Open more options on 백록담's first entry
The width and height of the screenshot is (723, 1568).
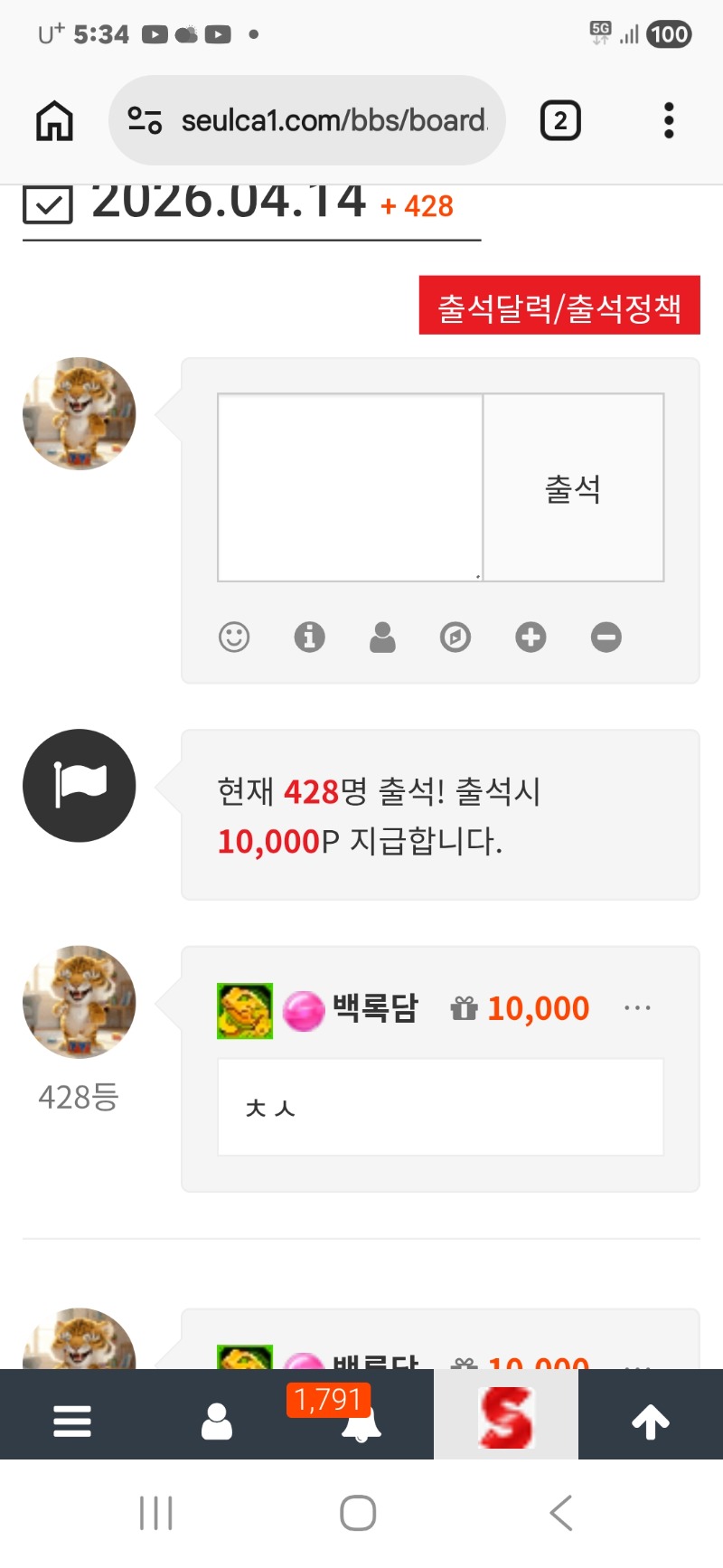point(637,1008)
